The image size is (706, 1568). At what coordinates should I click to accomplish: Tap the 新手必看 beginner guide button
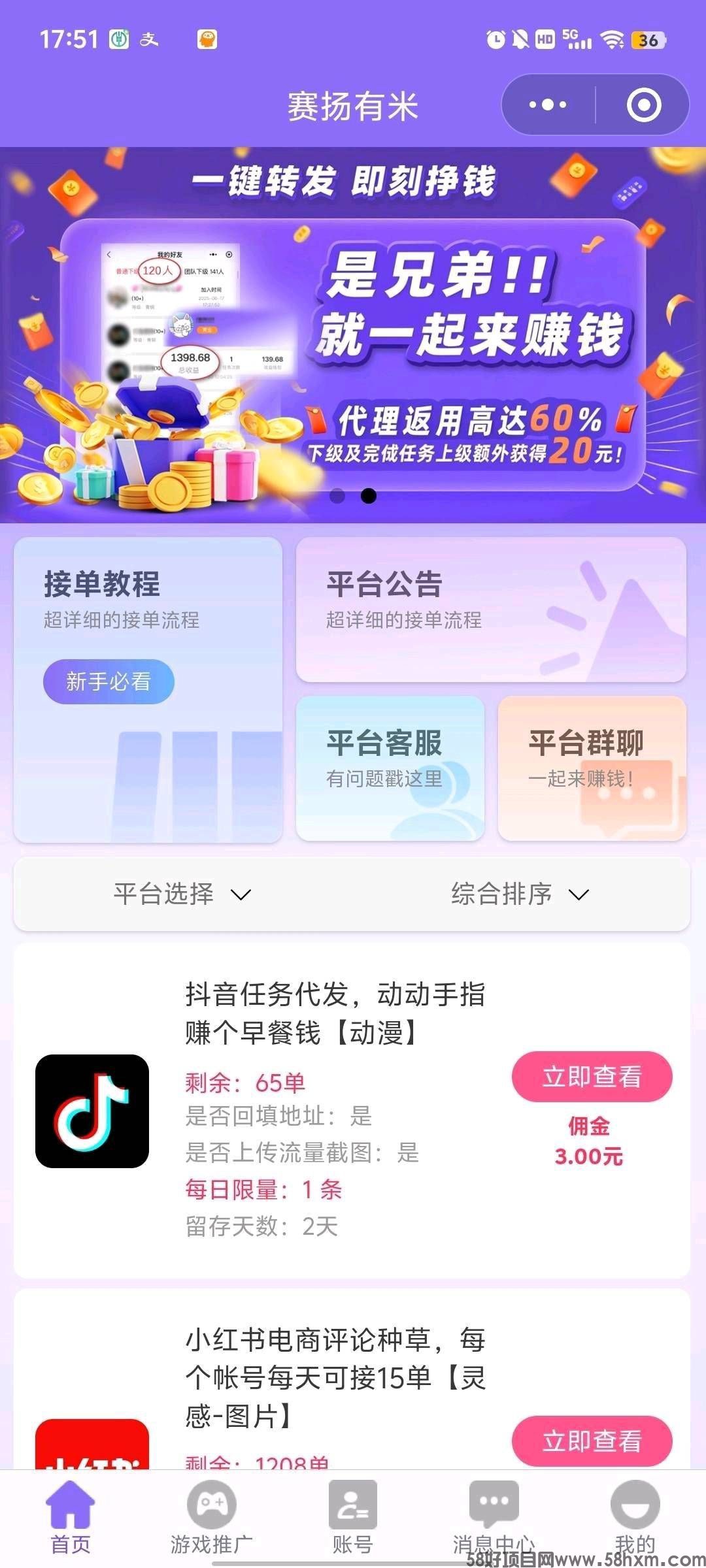point(109,681)
